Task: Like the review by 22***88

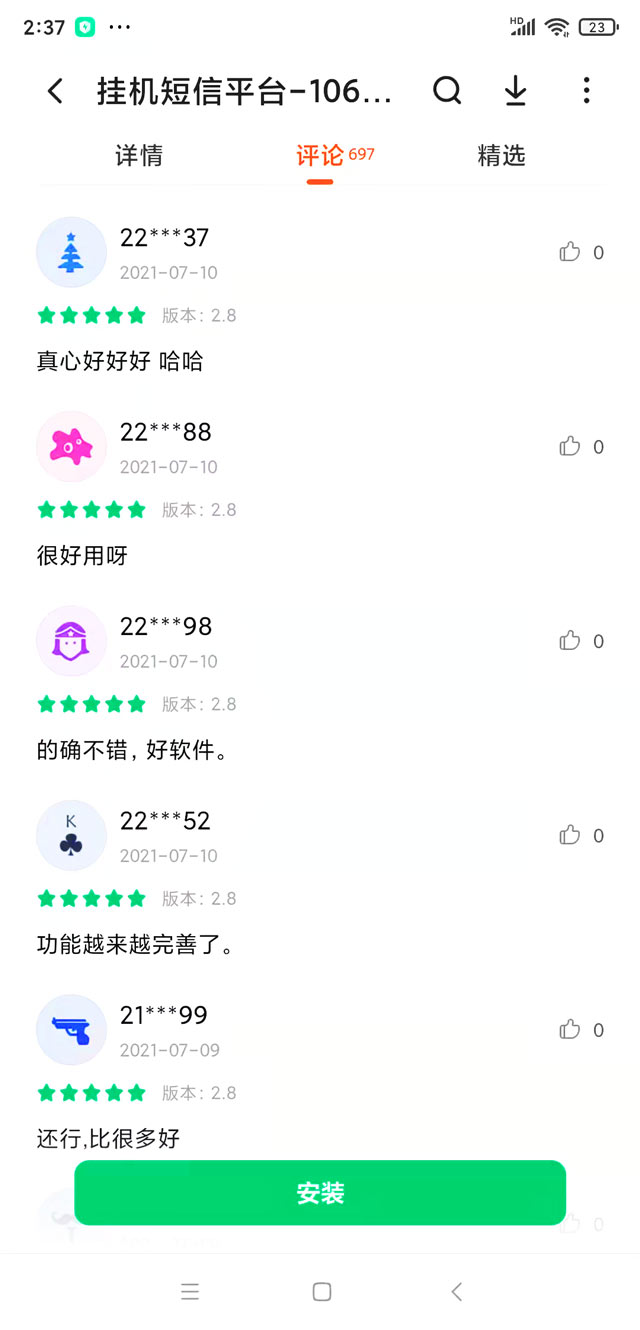Action: point(570,446)
